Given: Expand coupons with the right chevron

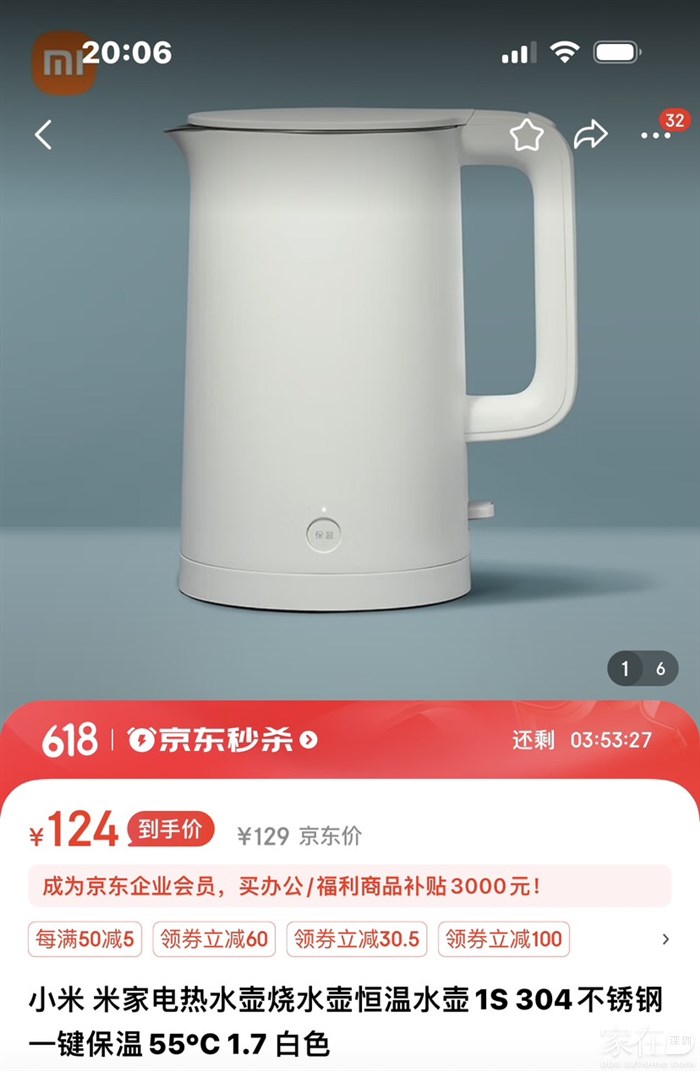Looking at the screenshot, I should click(666, 939).
